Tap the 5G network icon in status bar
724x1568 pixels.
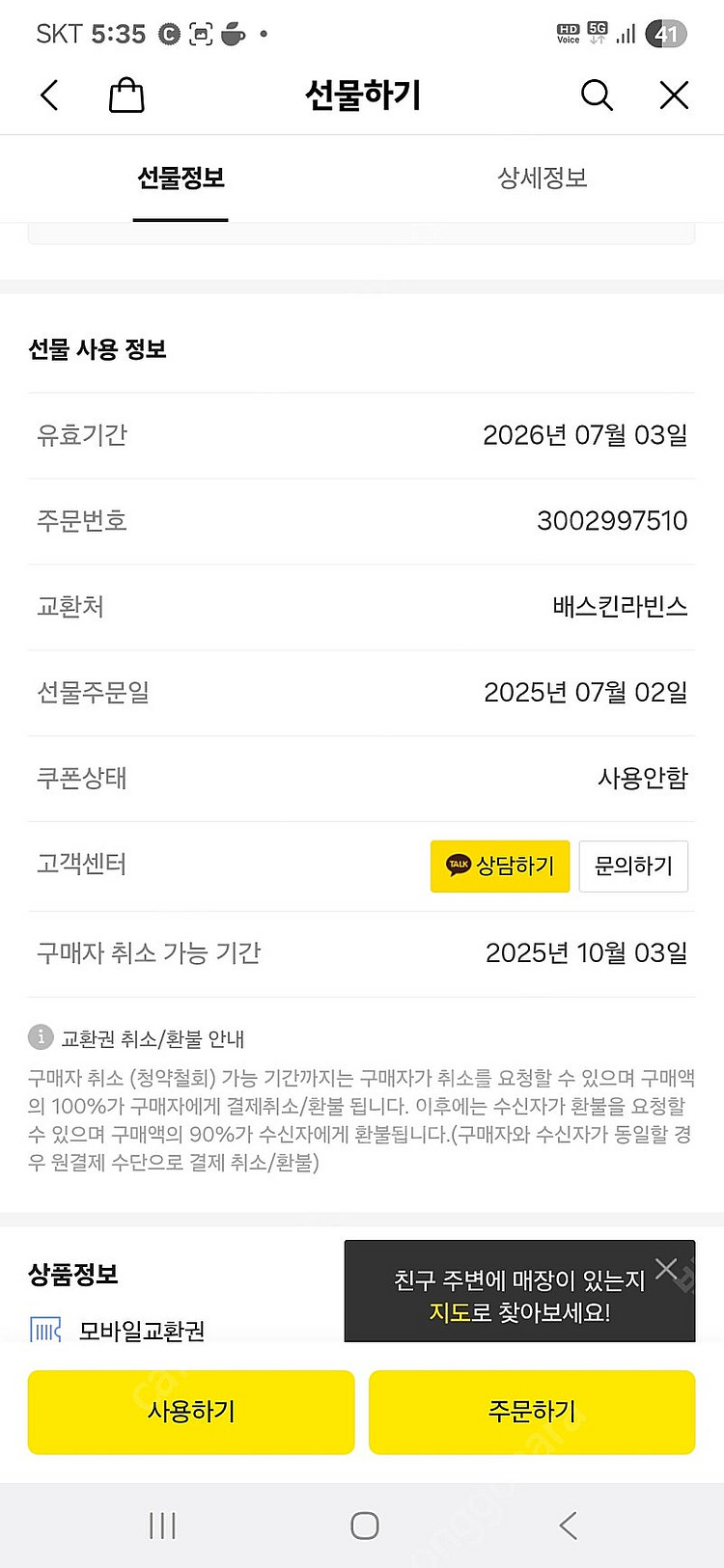[596, 32]
